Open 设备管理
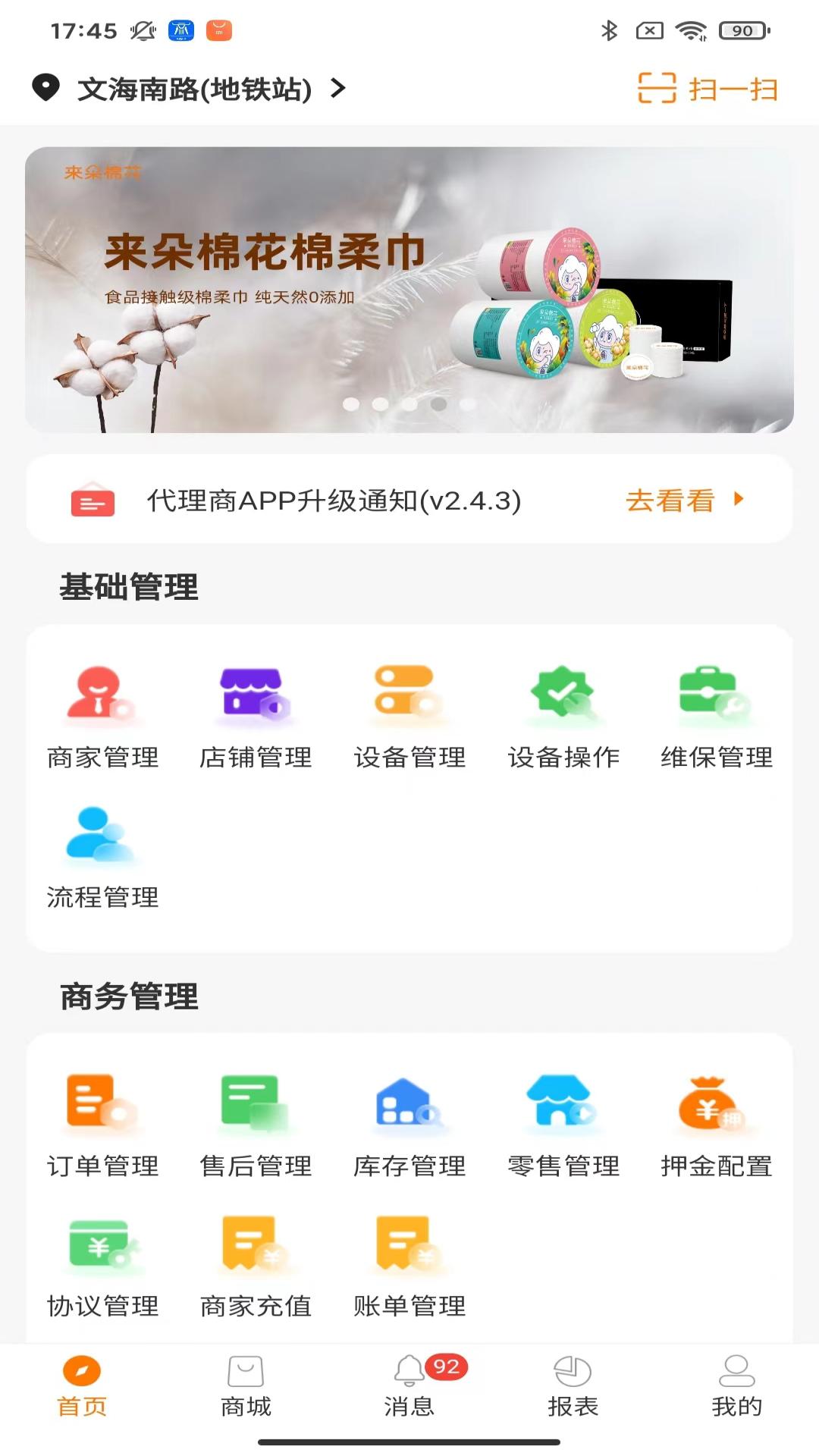The width and height of the screenshot is (819, 1456). [x=409, y=717]
